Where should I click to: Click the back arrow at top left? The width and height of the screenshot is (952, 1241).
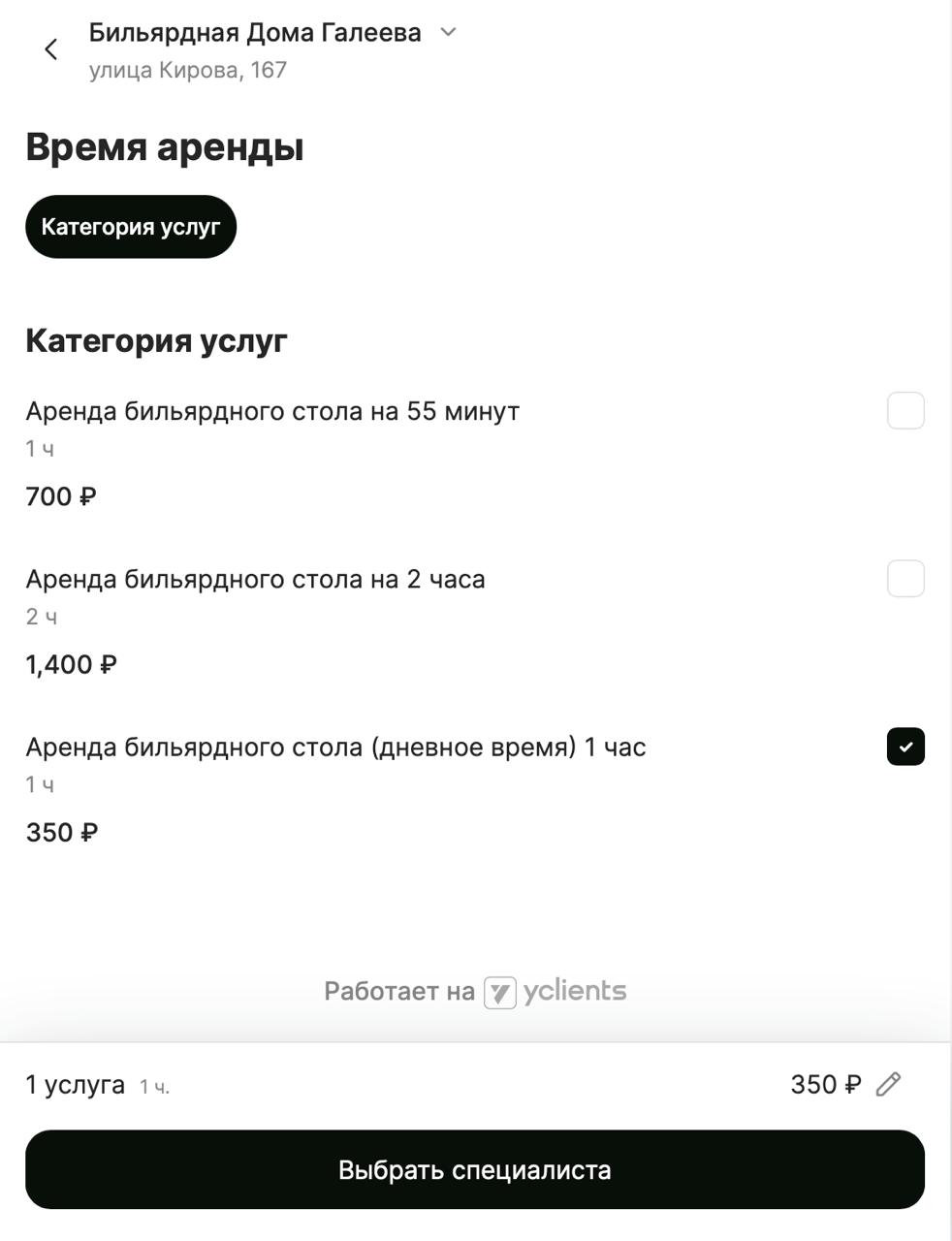click(x=49, y=49)
